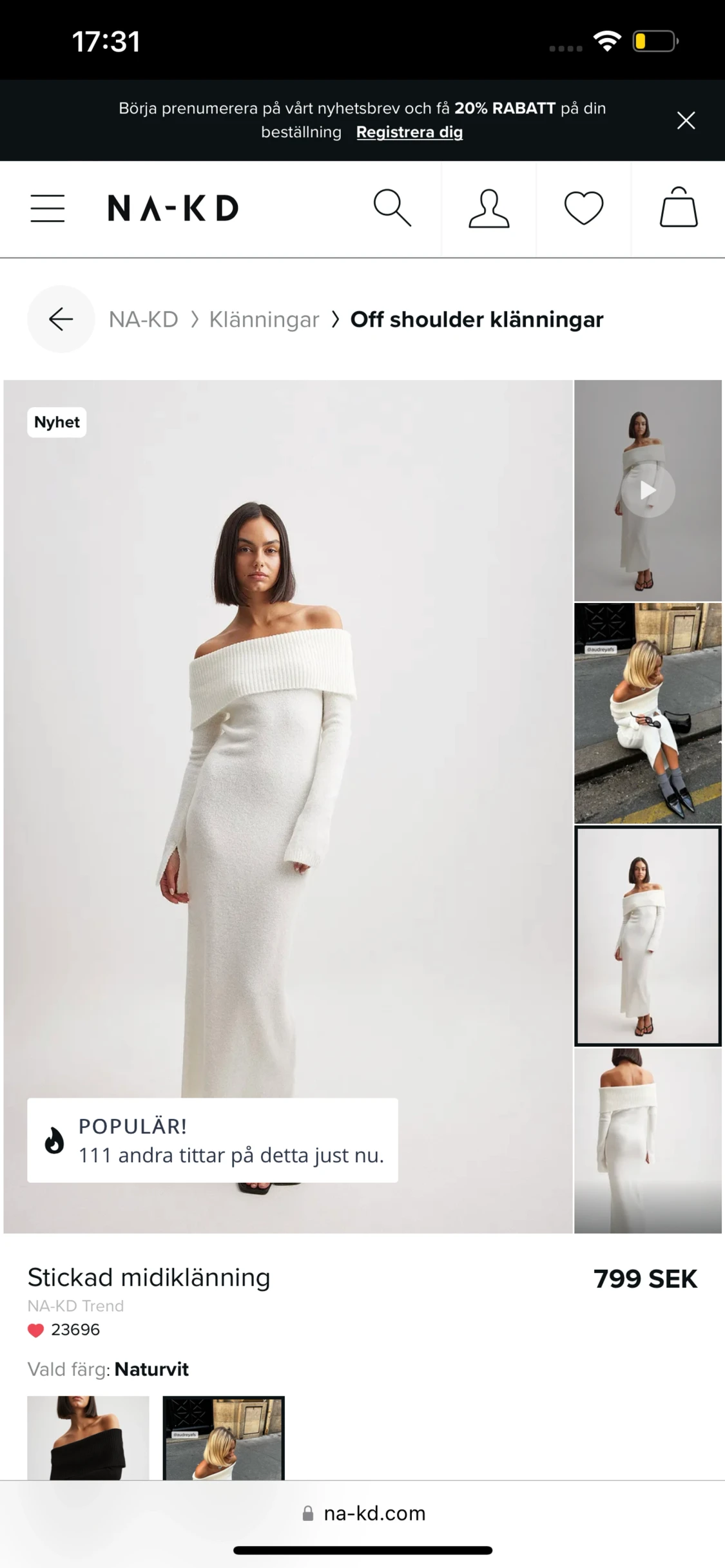Image resolution: width=725 pixels, height=1568 pixels.
Task: Open the main product image
Action: point(288,773)
